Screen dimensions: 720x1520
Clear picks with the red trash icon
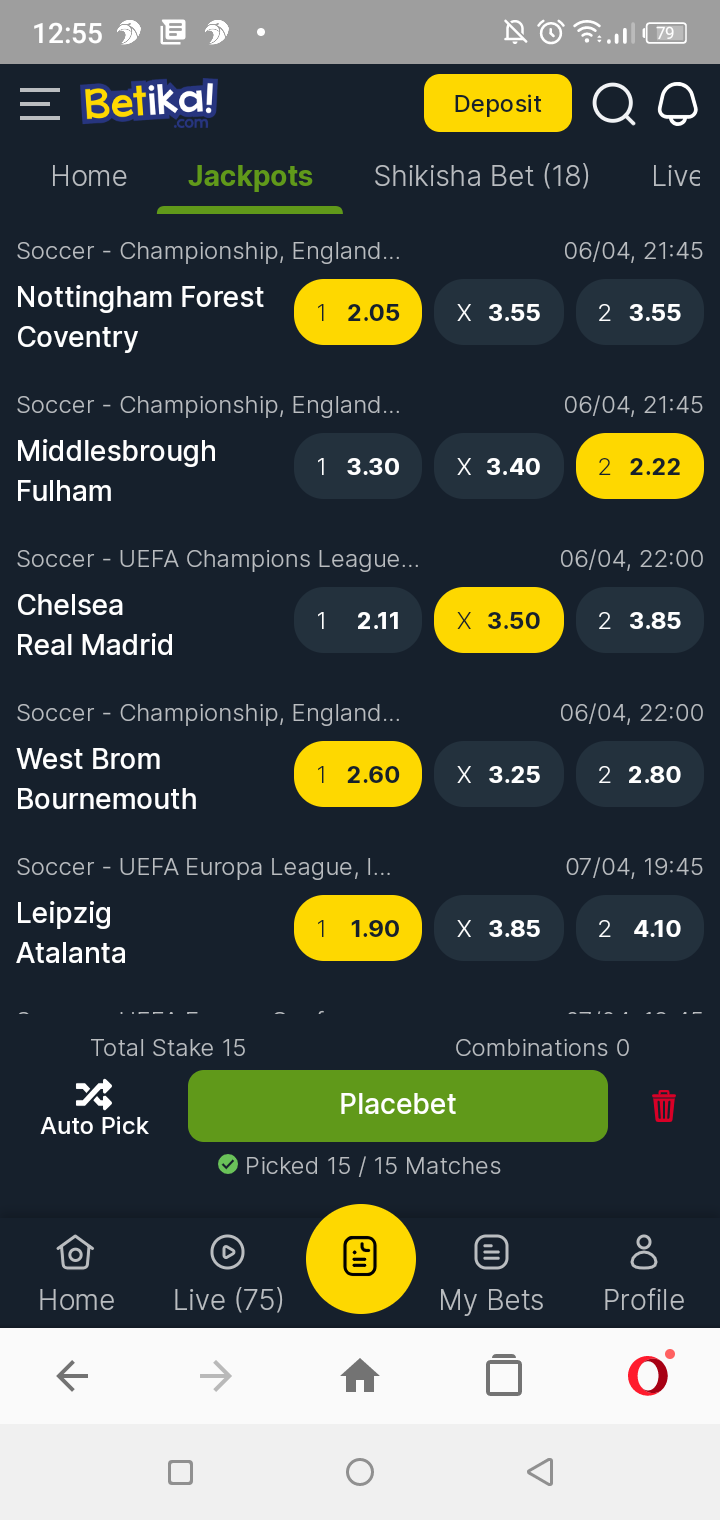[x=664, y=1105]
